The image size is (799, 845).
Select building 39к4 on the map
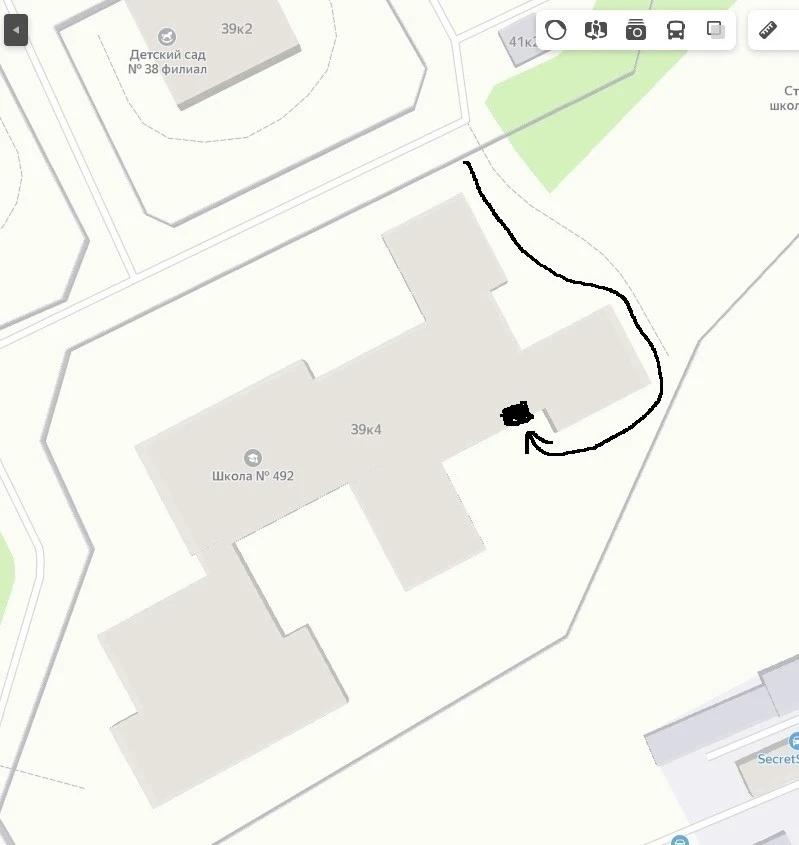(366, 430)
